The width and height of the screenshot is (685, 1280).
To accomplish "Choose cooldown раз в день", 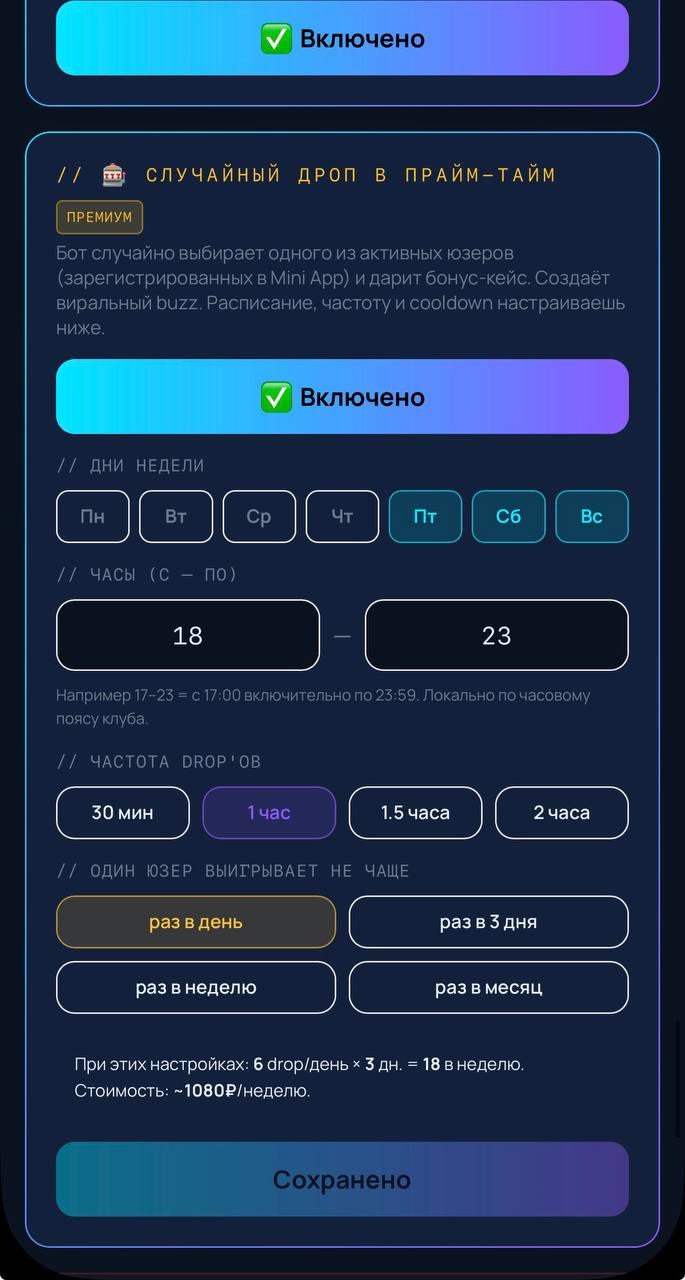I will click(x=196, y=922).
